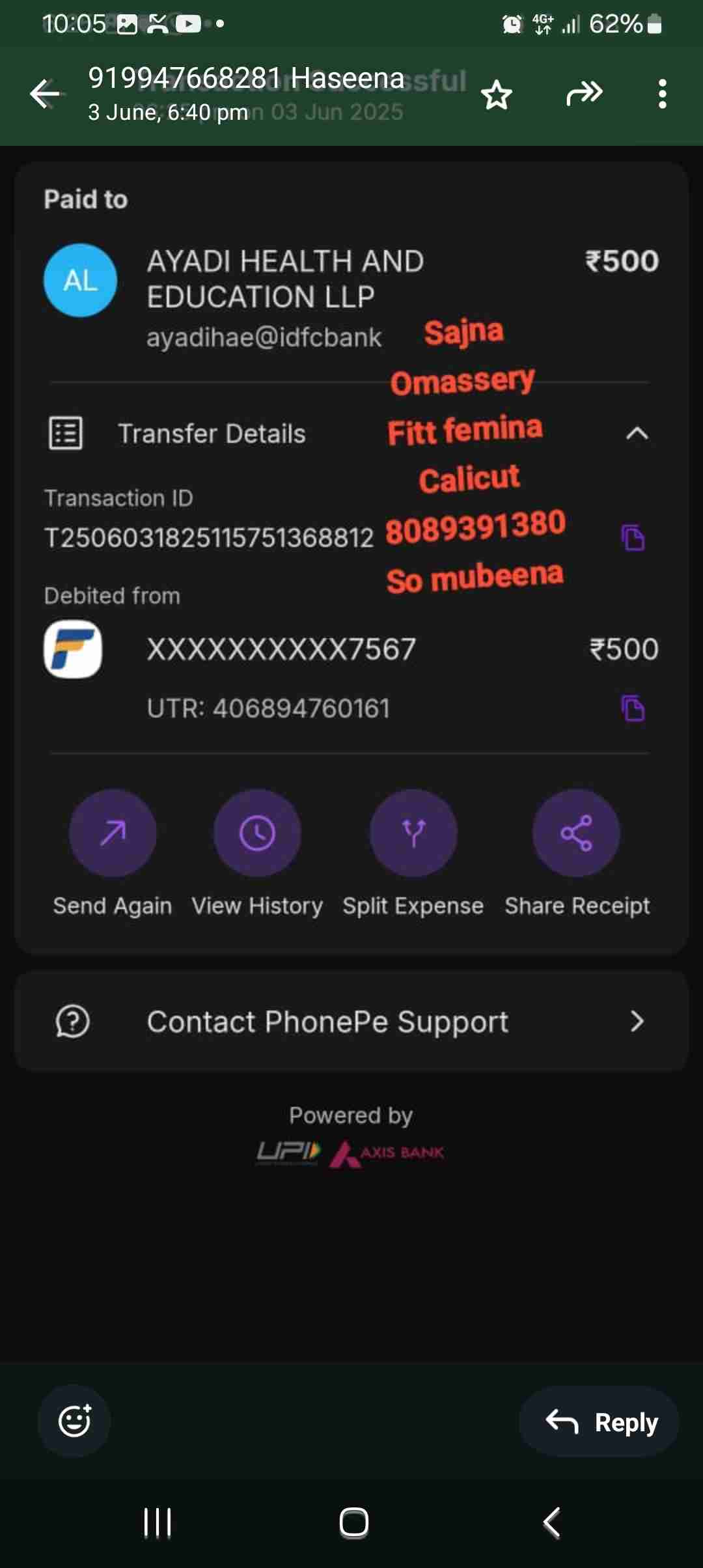Forward this image to another chat
Screen dimensions: 703x1568
coord(584,94)
